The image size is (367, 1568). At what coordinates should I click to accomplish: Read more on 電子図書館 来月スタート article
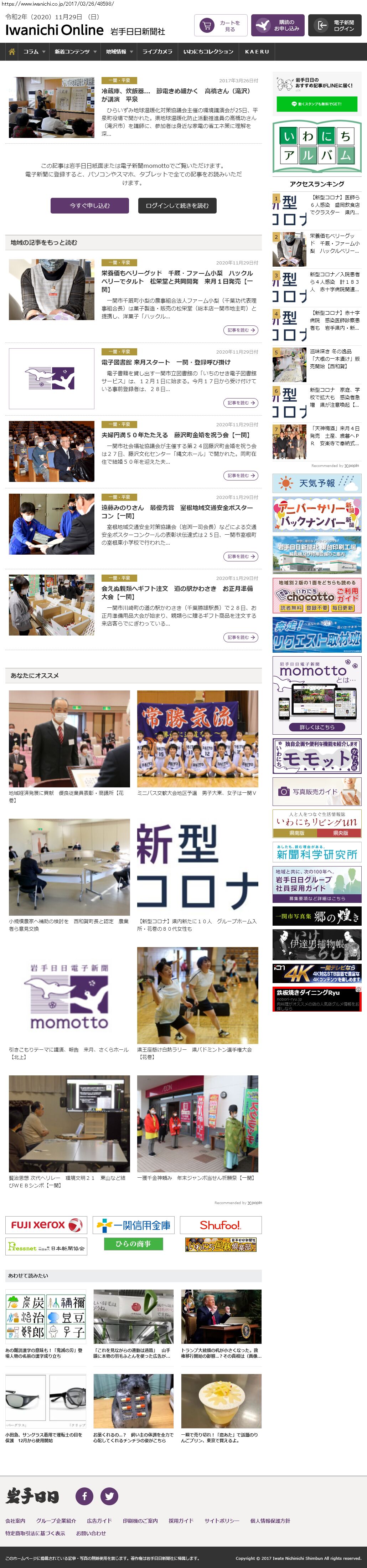coord(241,402)
